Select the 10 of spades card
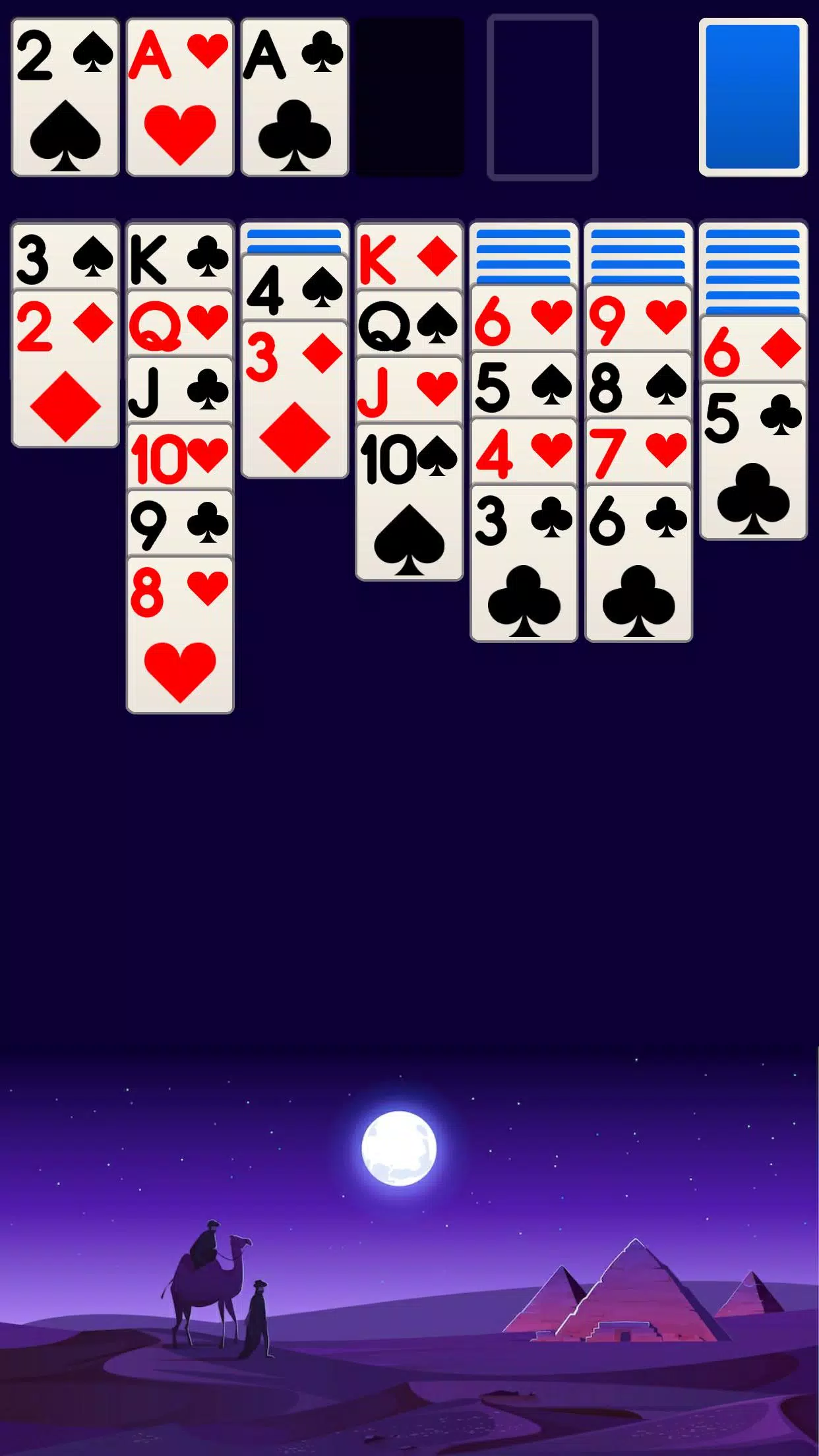The height and width of the screenshot is (1456, 819). click(x=409, y=502)
